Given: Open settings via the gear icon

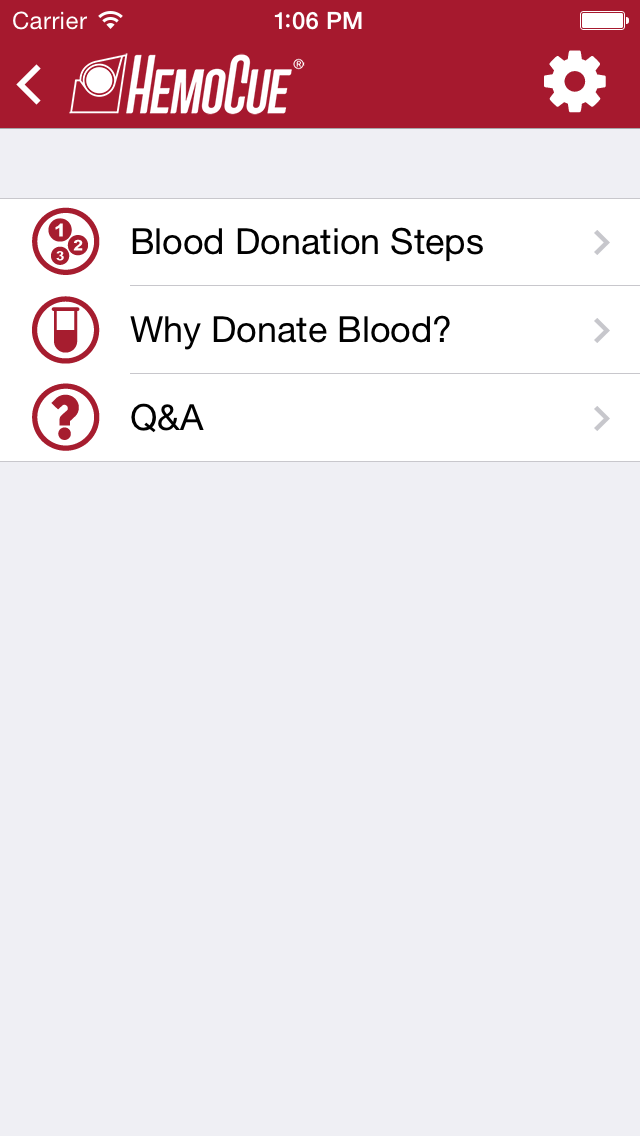Looking at the screenshot, I should point(575,81).
